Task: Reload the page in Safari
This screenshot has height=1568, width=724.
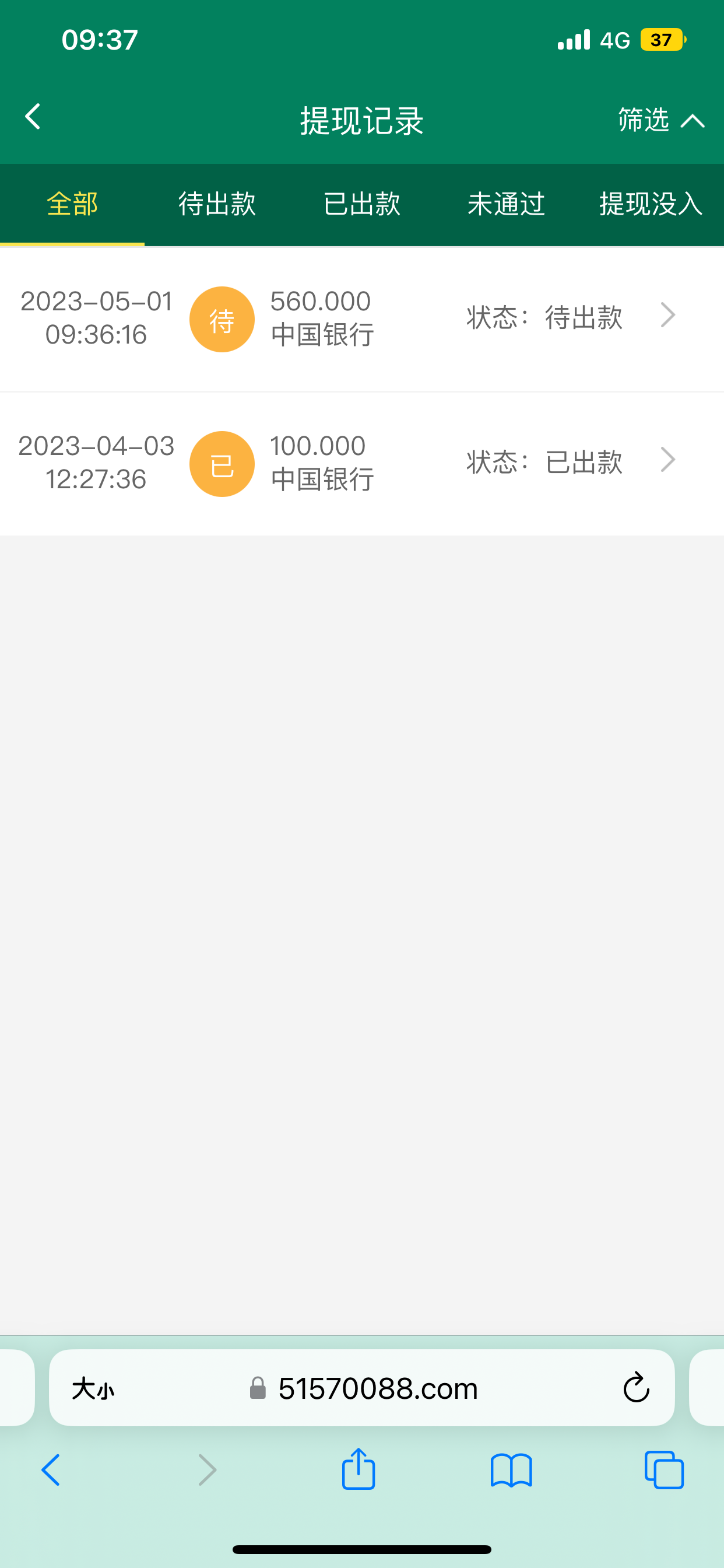Action: point(636,1388)
